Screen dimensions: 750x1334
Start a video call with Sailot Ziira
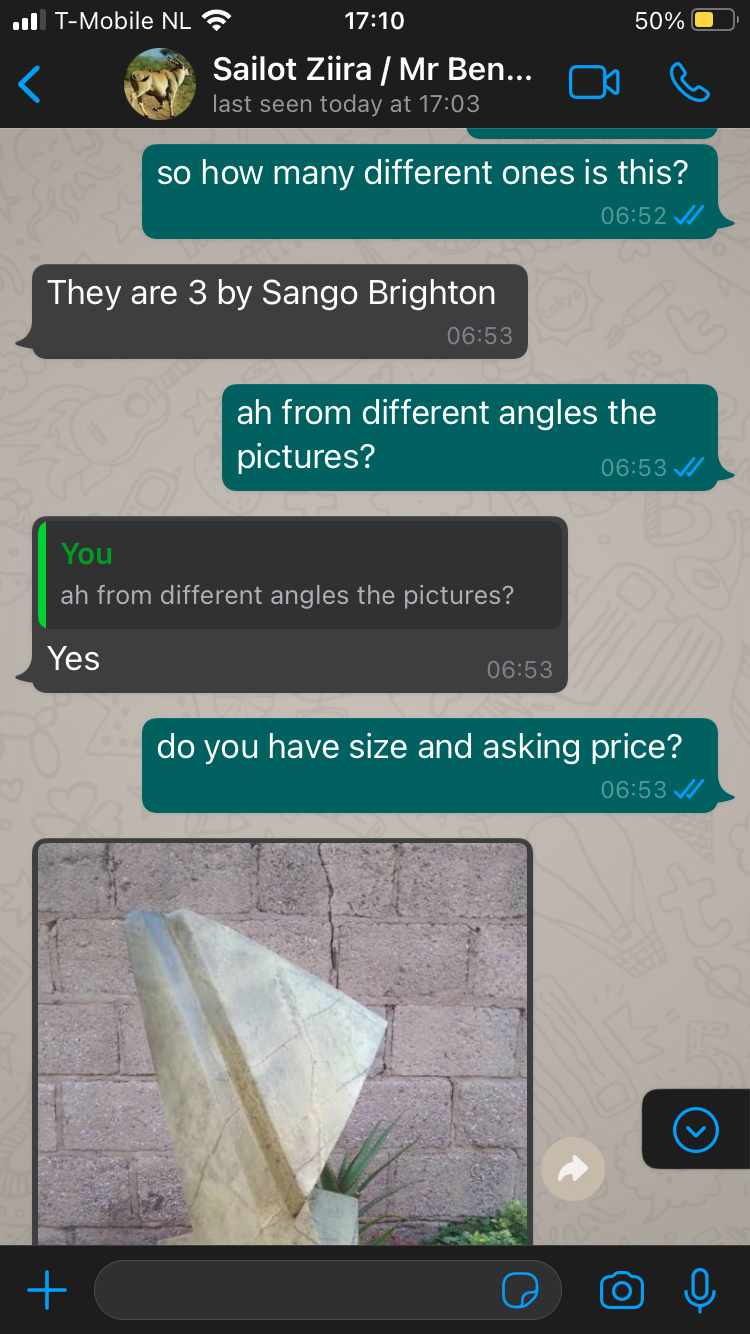pos(594,83)
